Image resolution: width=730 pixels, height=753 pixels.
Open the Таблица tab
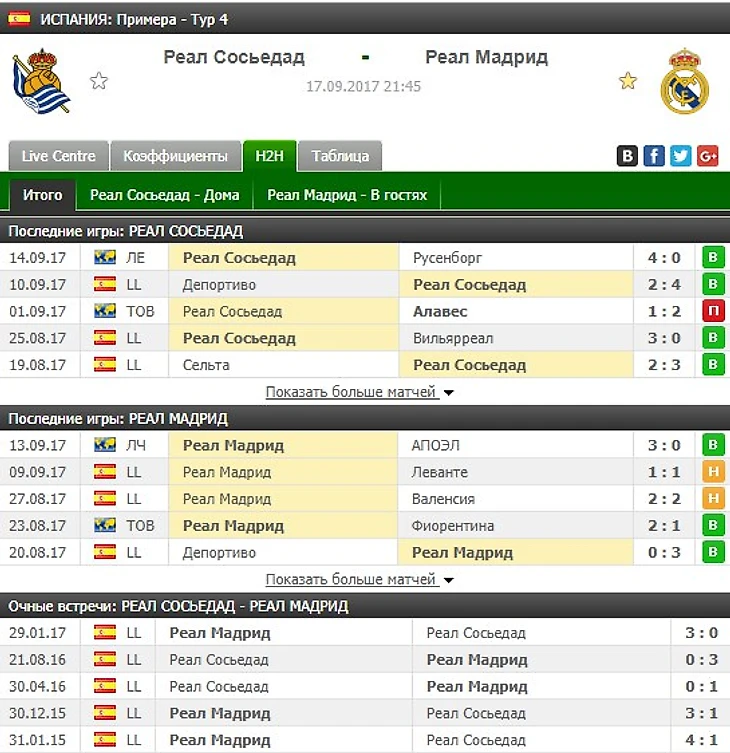pyautogui.click(x=340, y=156)
